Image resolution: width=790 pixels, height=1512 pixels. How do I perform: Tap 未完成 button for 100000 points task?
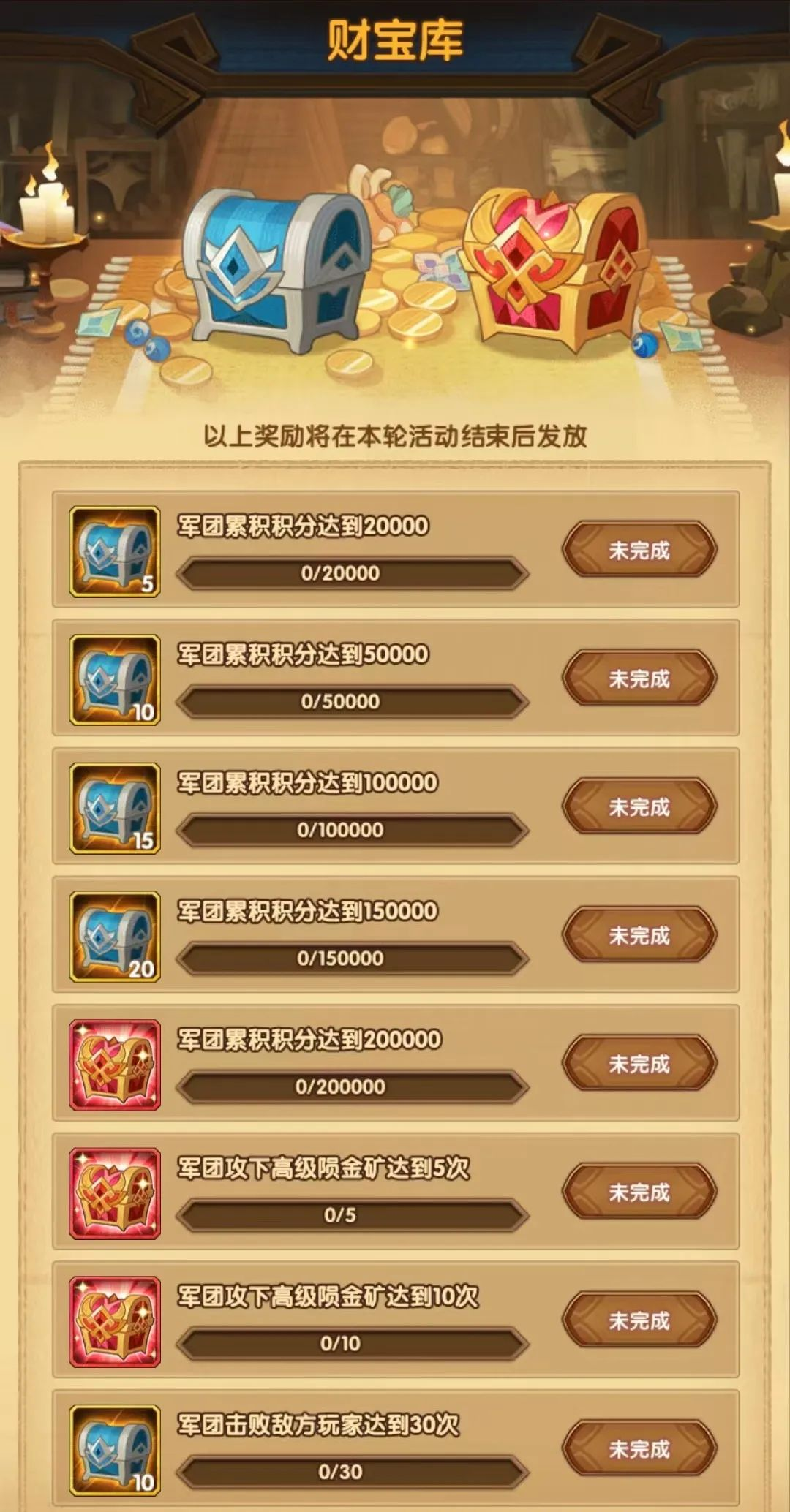pyautogui.click(x=639, y=806)
